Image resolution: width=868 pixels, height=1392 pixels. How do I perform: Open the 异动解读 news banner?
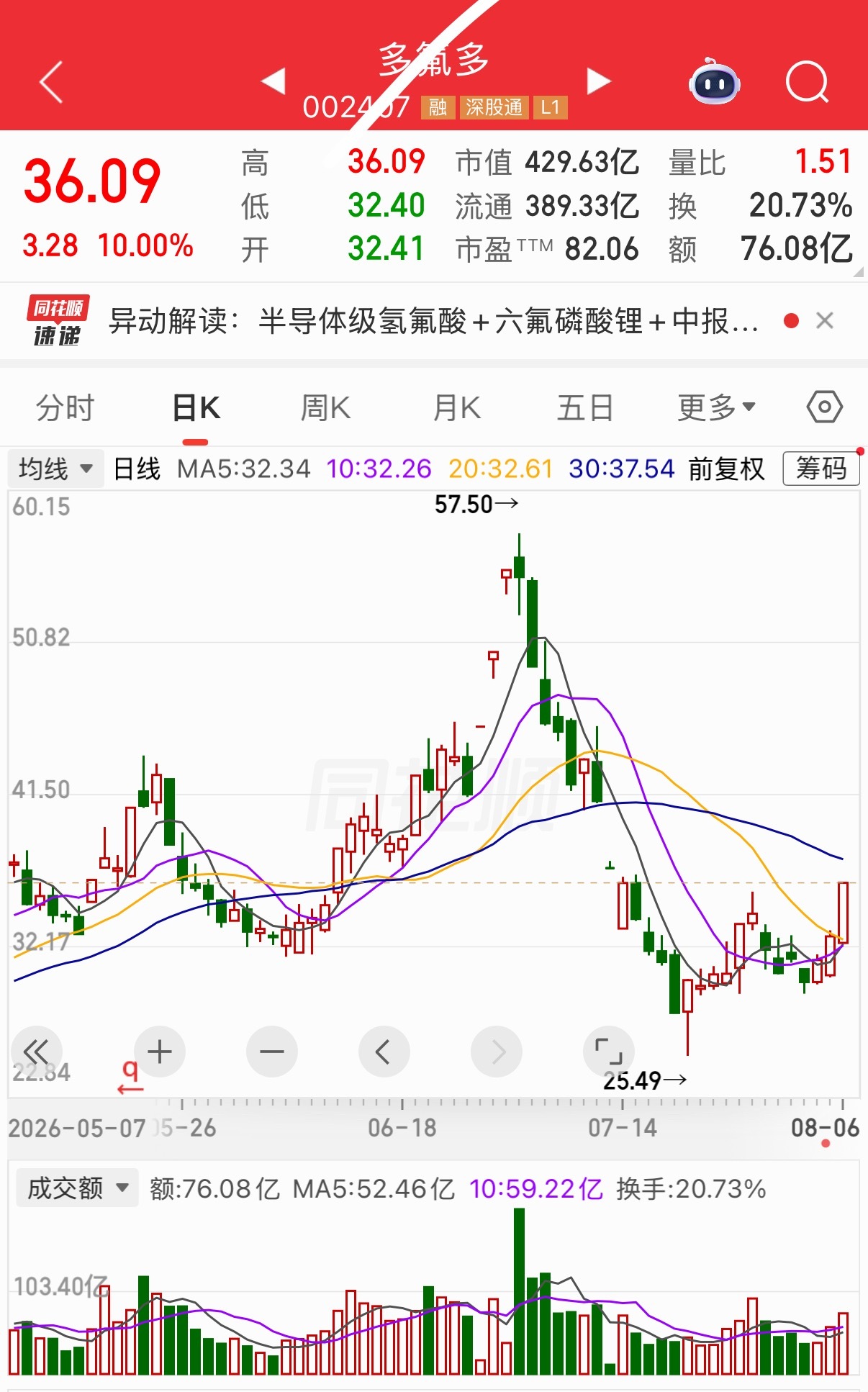coord(433,321)
